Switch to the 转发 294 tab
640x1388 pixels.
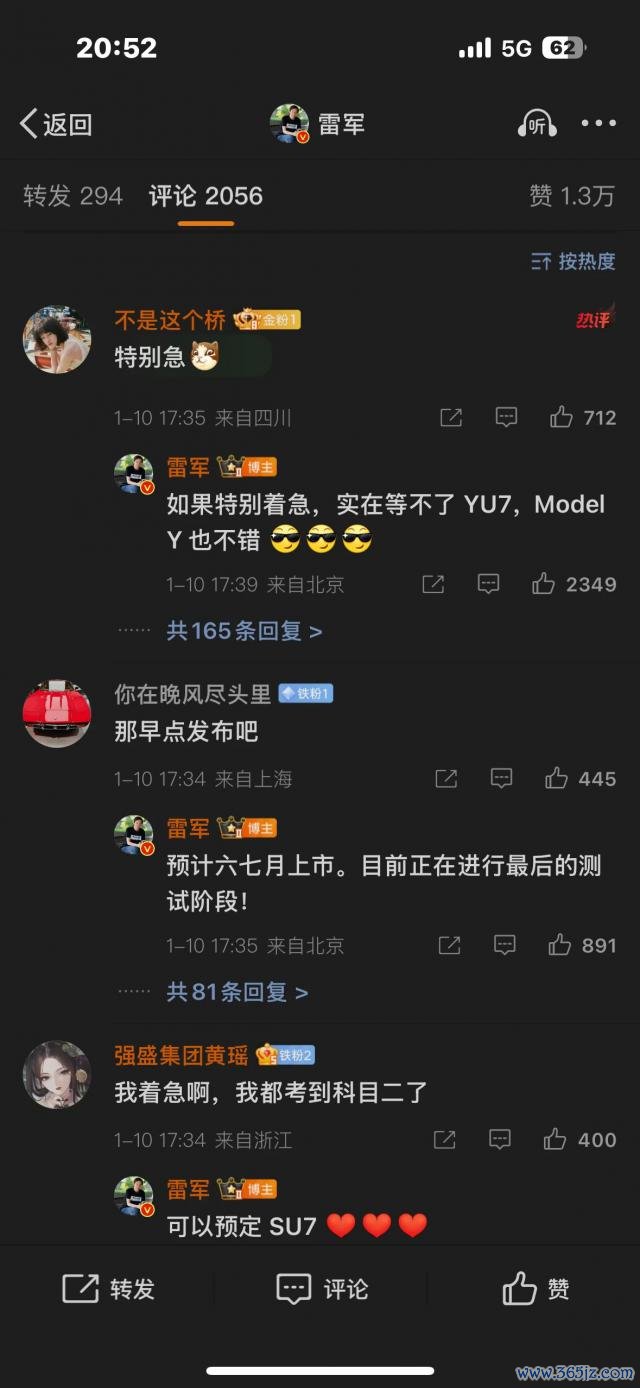tap(73, 196)
